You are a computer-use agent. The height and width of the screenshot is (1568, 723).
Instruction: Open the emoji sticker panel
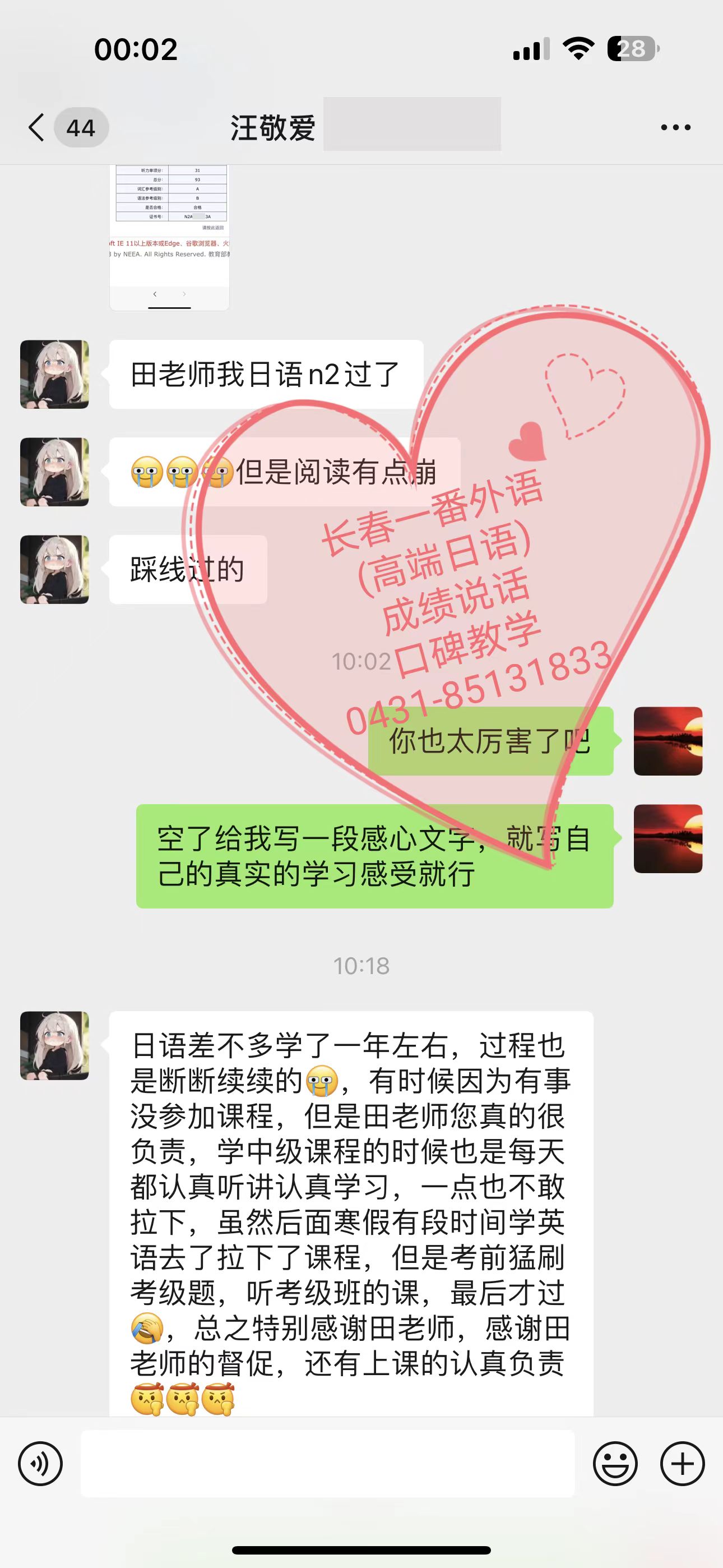pyautogui.click(x=615, y=1463)
